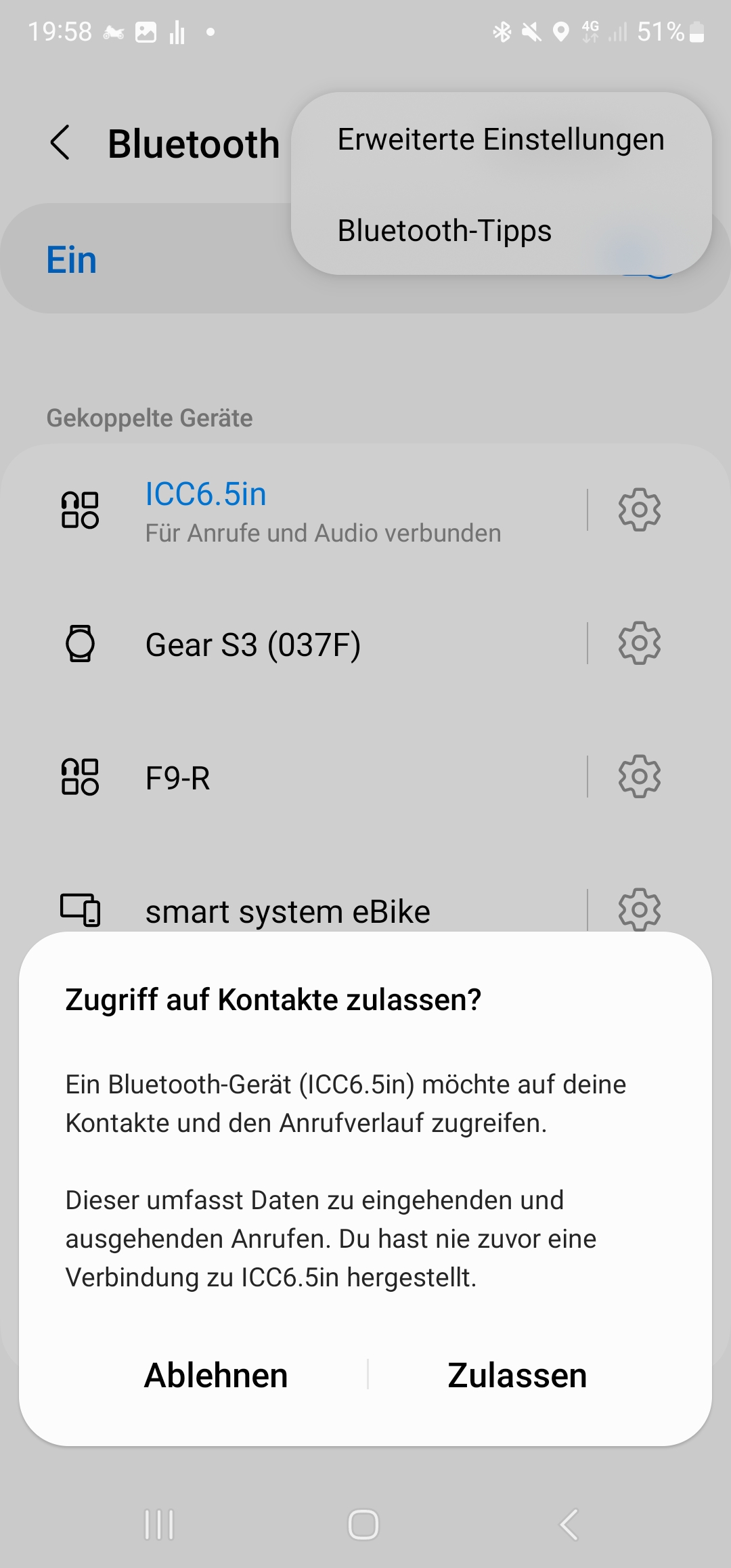
Task: Tap the system home button
Action: (363, 1525)
